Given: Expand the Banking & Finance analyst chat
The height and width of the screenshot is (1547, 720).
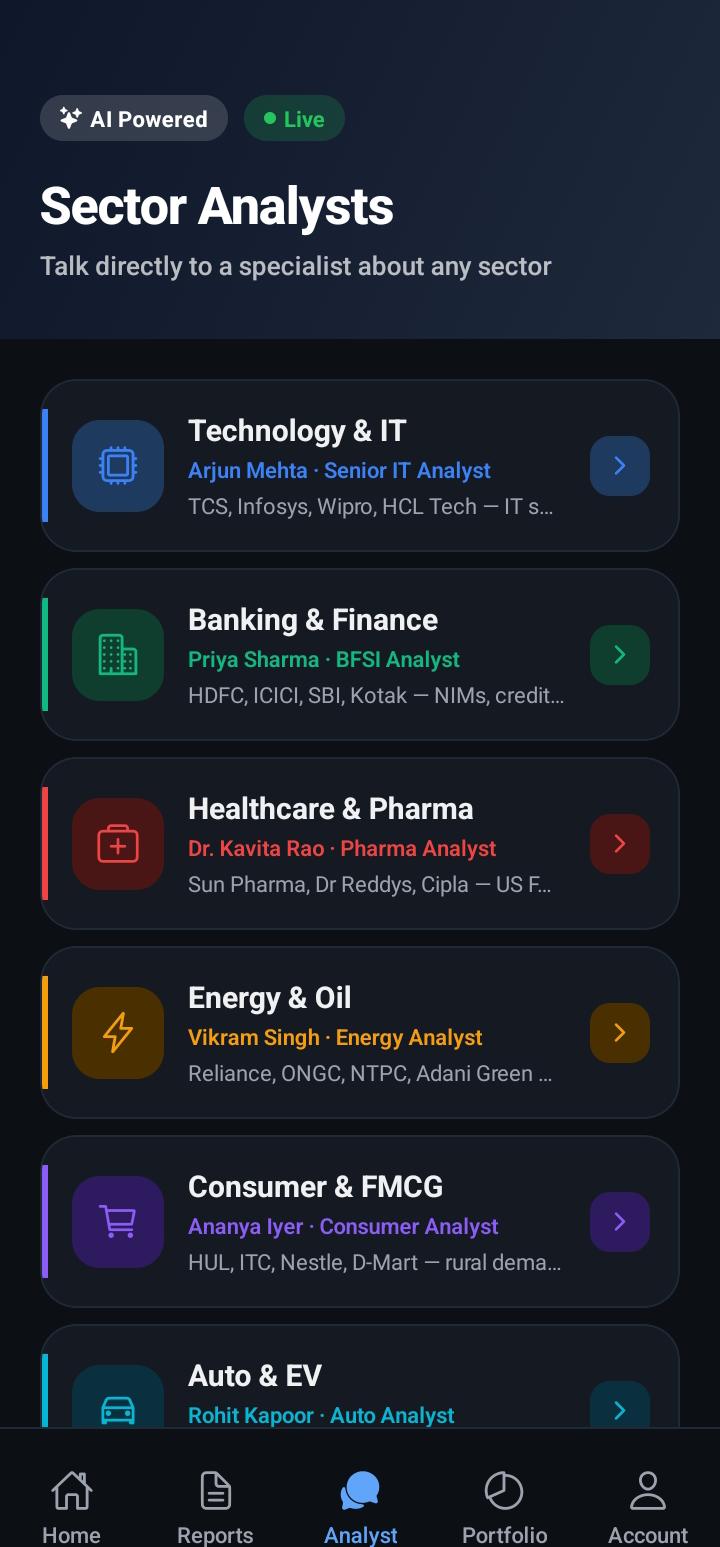Looking at the screenshot, I should (619, 655).
